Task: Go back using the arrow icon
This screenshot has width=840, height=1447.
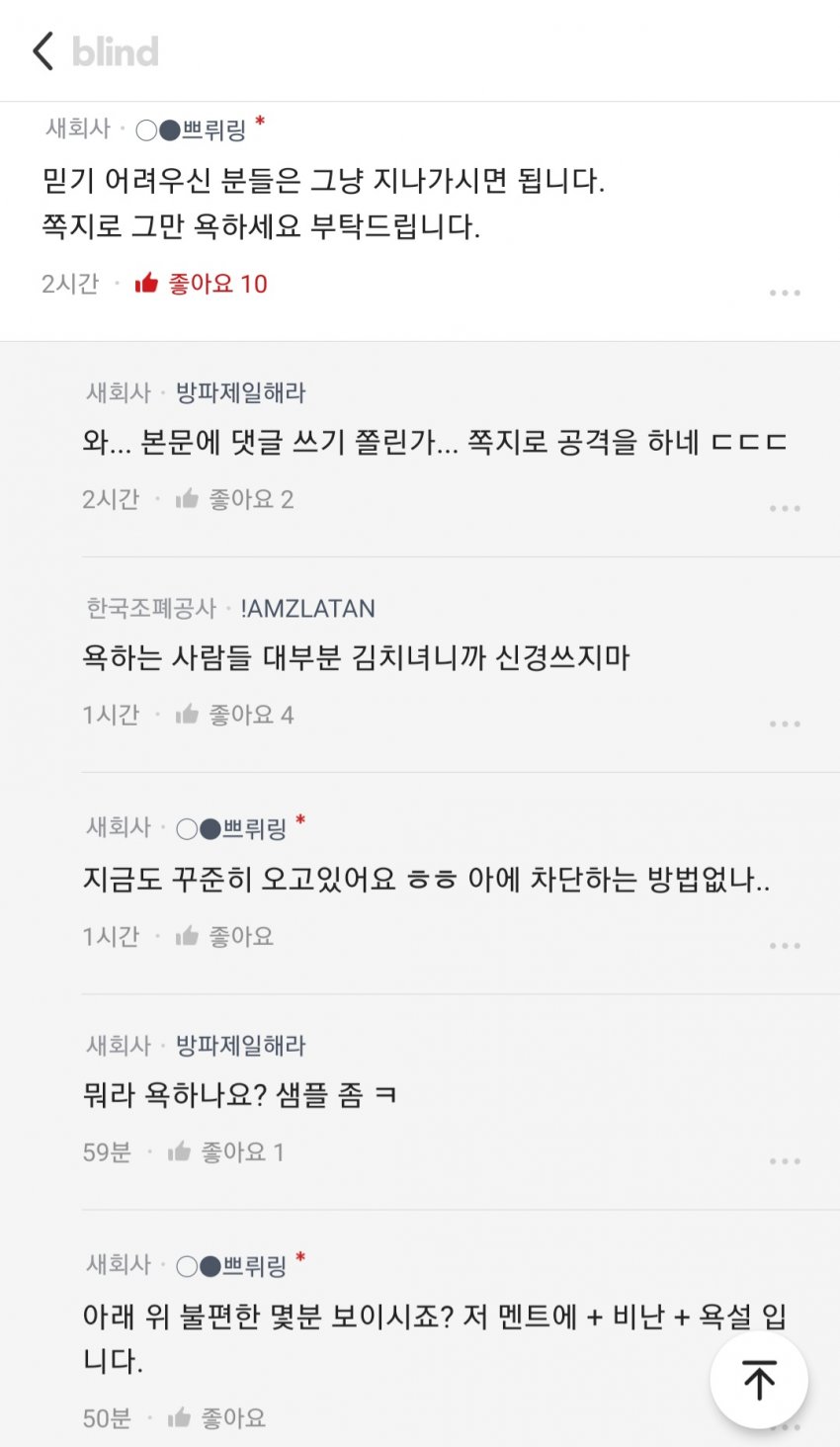Action: point(42,51)
